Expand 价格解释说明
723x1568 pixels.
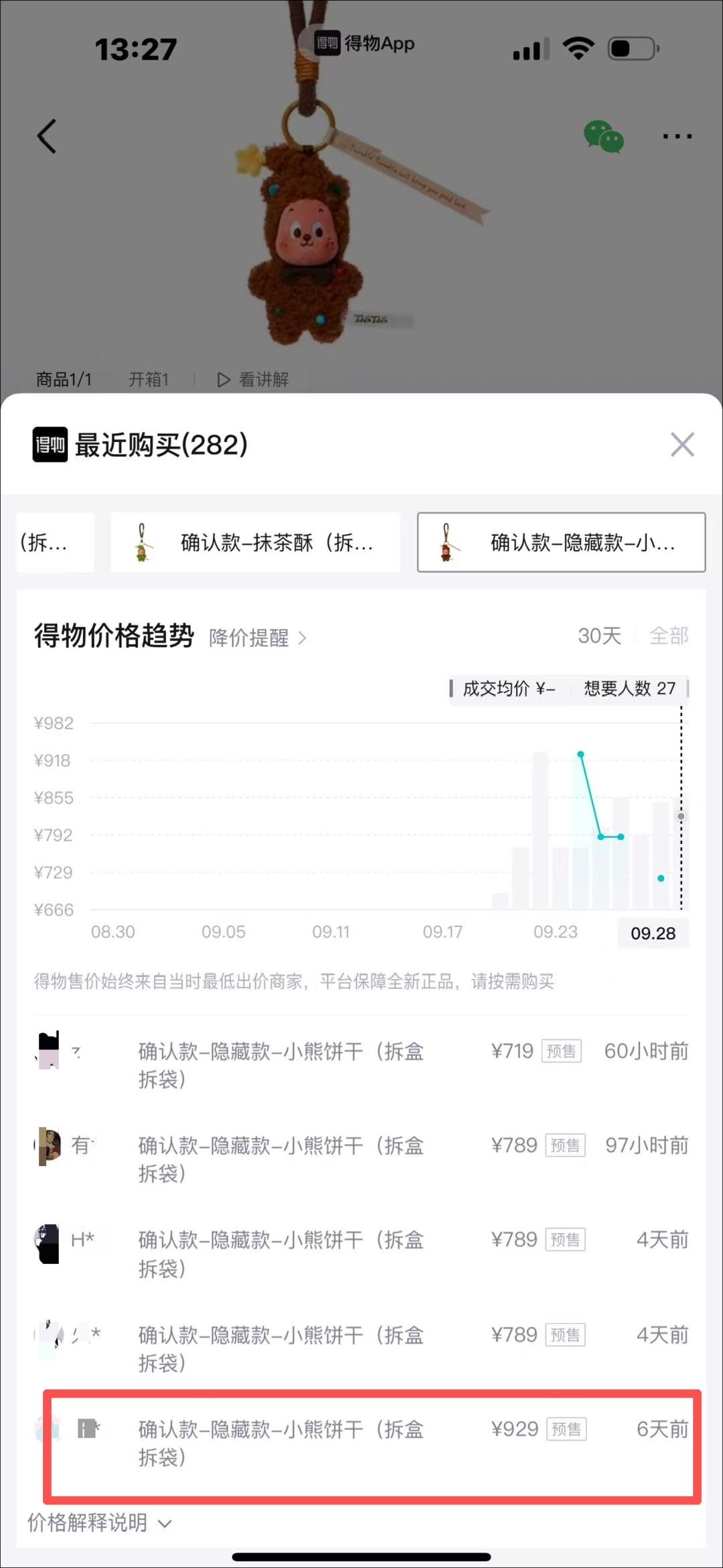[x=99, y=1522]
